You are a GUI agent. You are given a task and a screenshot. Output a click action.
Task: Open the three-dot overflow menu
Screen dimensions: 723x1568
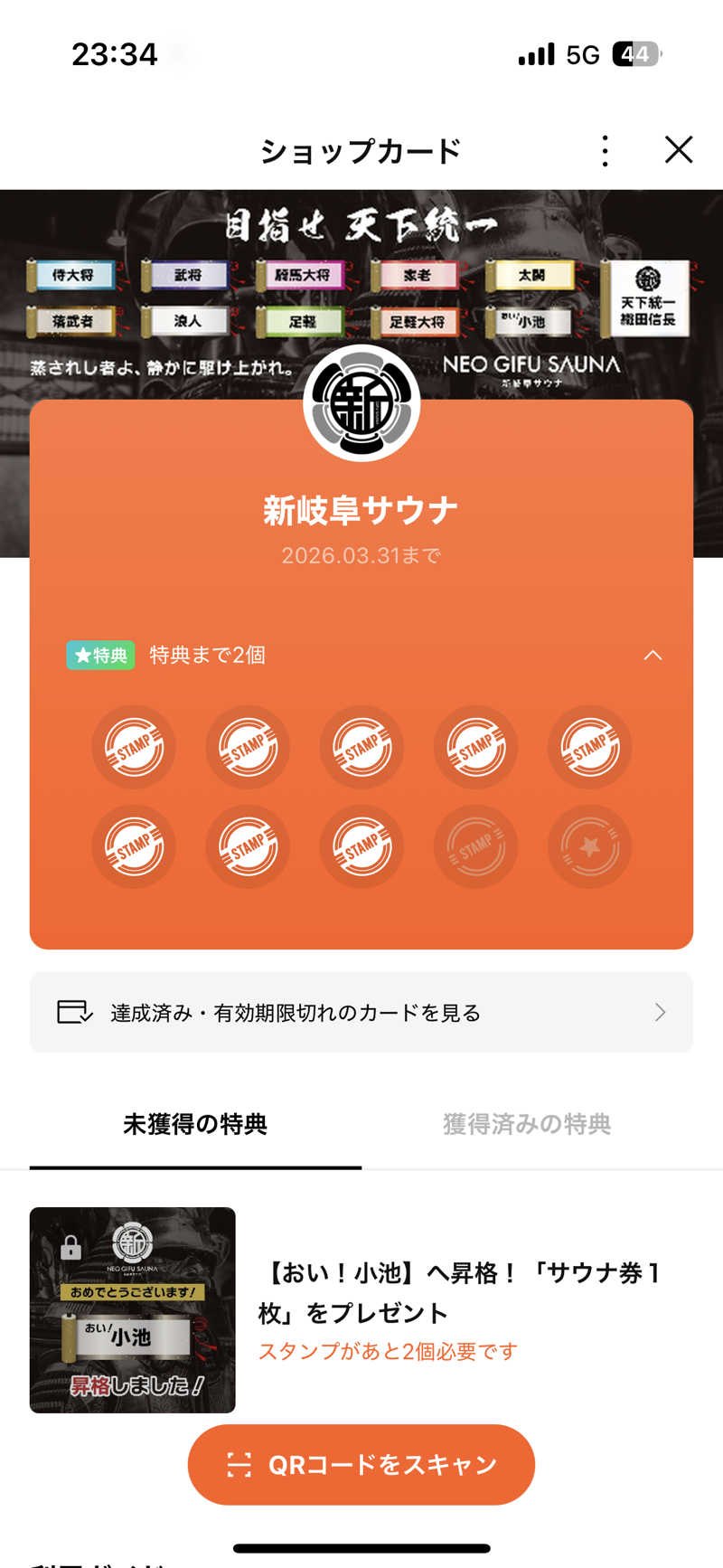605,151
